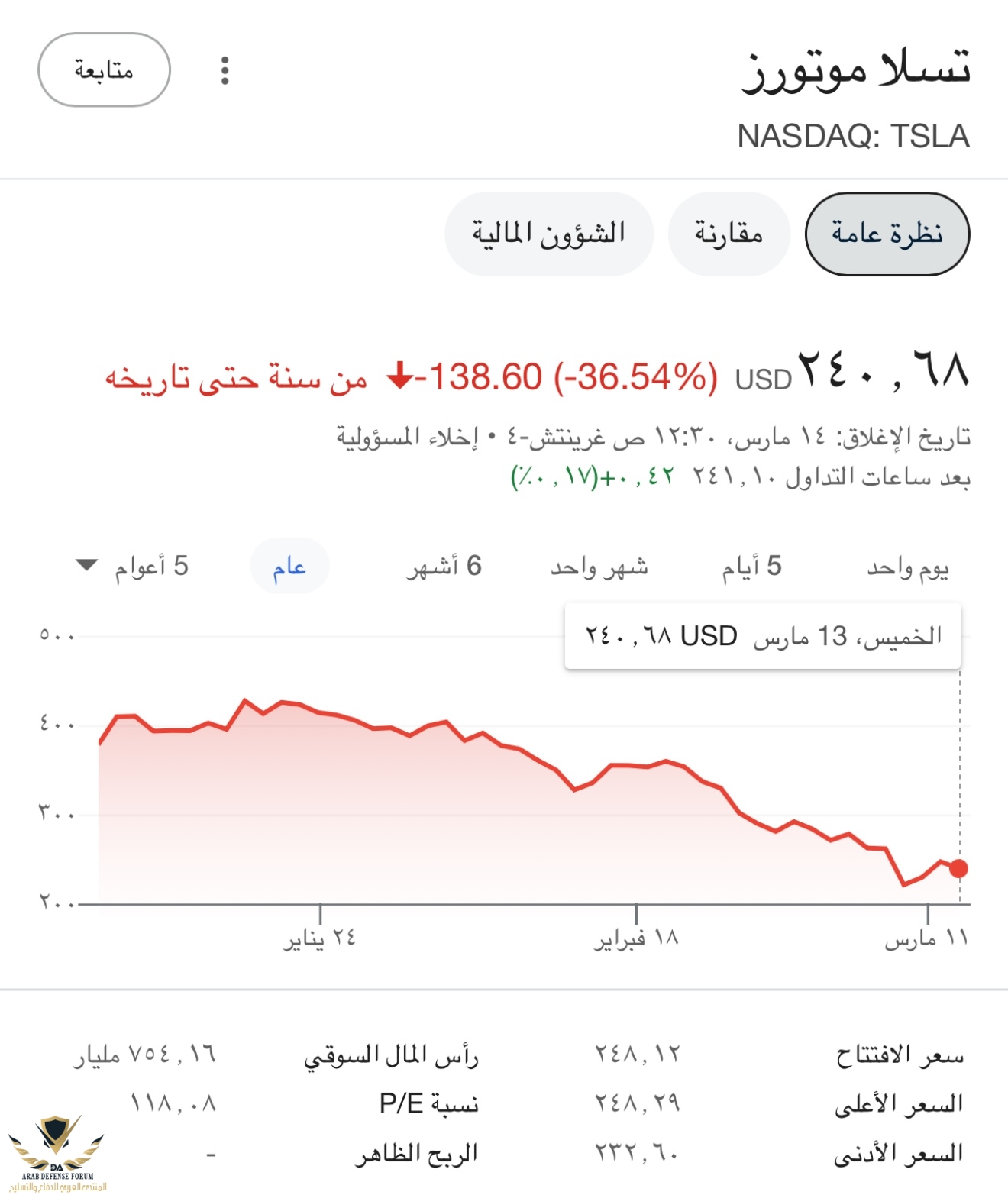This screenshot has height=1195, width=1008.
Task: Tap the متابعة (Follow) button
Action: pos(104,70)
